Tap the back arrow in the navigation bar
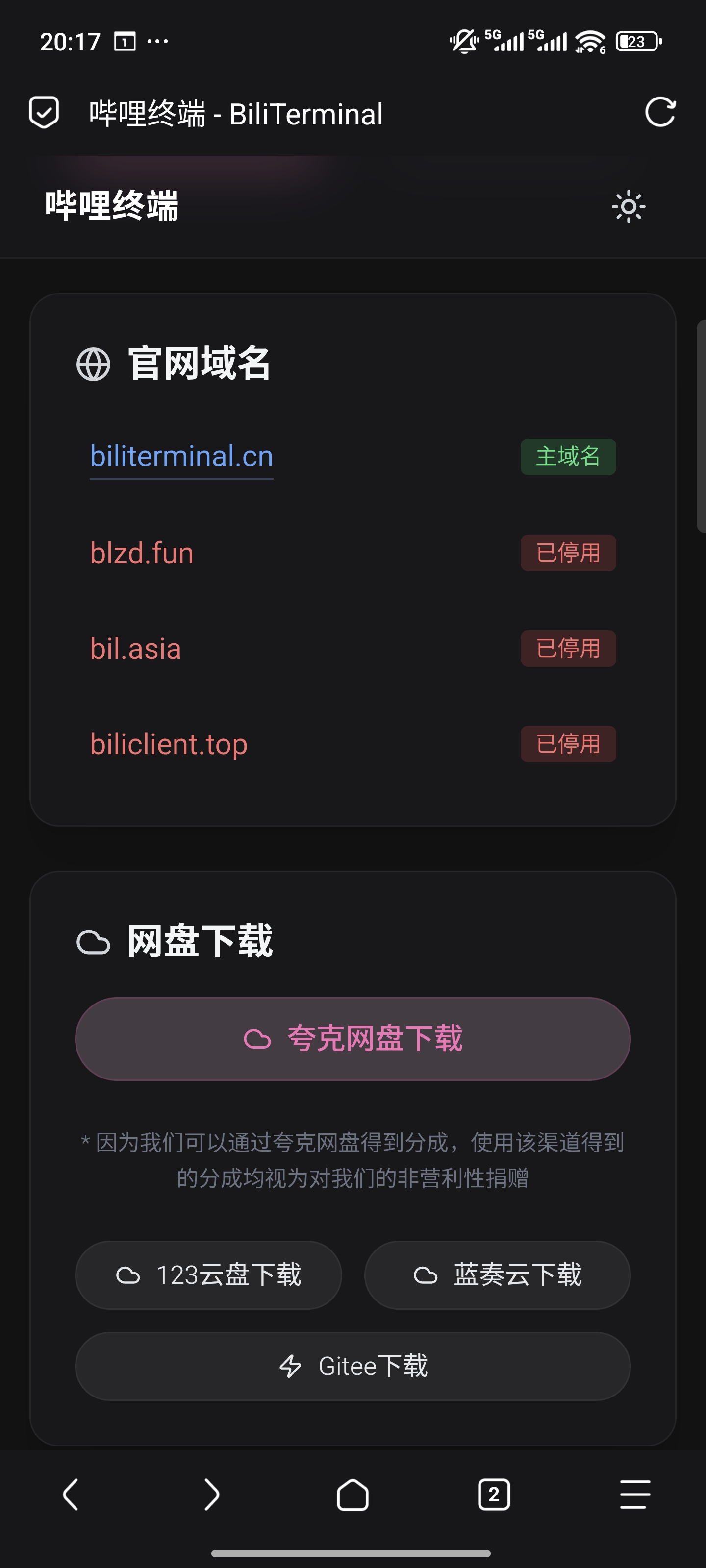Image resolution: width=706 pixels, height=1568 pixels. (x=70, y=1495)
